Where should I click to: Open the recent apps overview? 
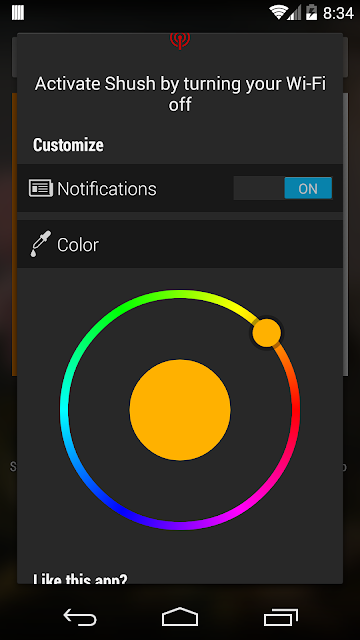281,617
